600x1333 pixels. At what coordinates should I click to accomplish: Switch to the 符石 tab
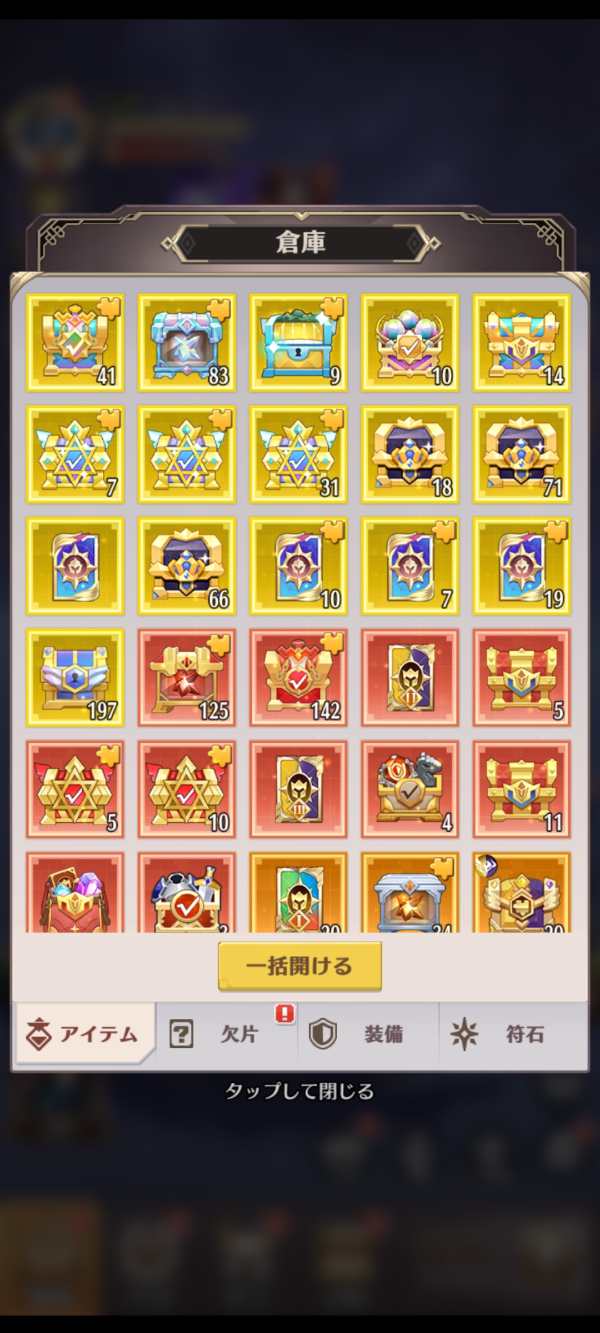click(510, 1034)
